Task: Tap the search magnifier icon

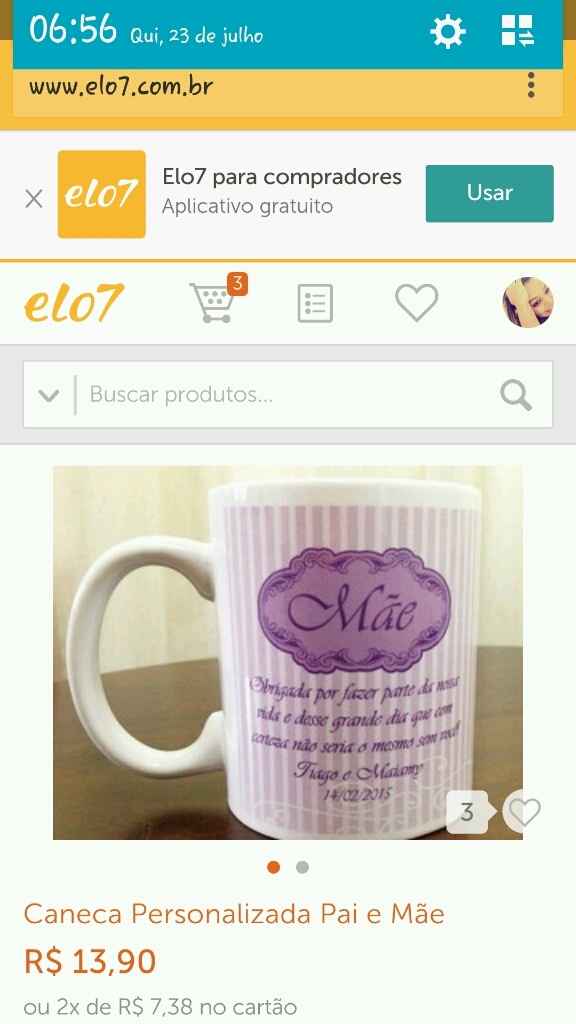Action: (516, 395)
